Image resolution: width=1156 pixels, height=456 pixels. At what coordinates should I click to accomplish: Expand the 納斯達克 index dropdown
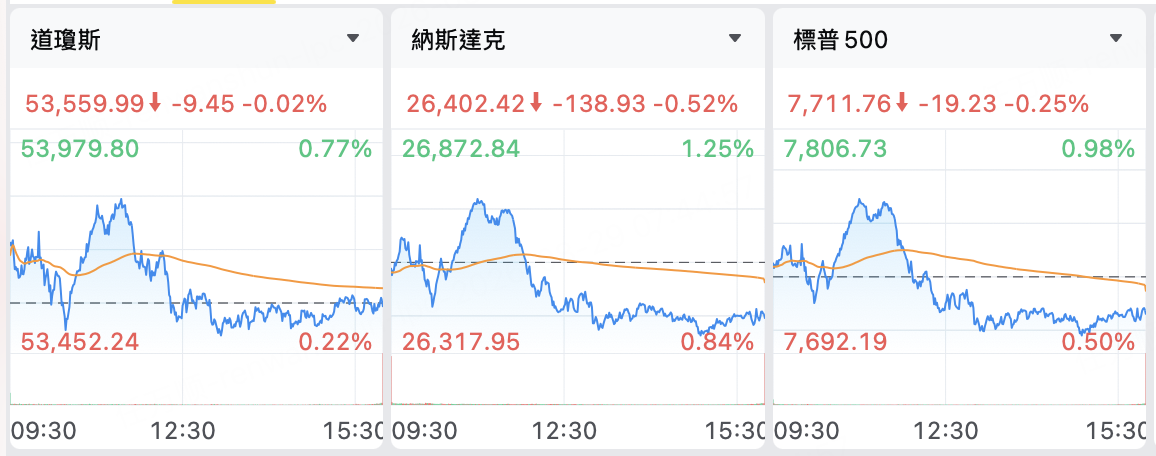734,38
